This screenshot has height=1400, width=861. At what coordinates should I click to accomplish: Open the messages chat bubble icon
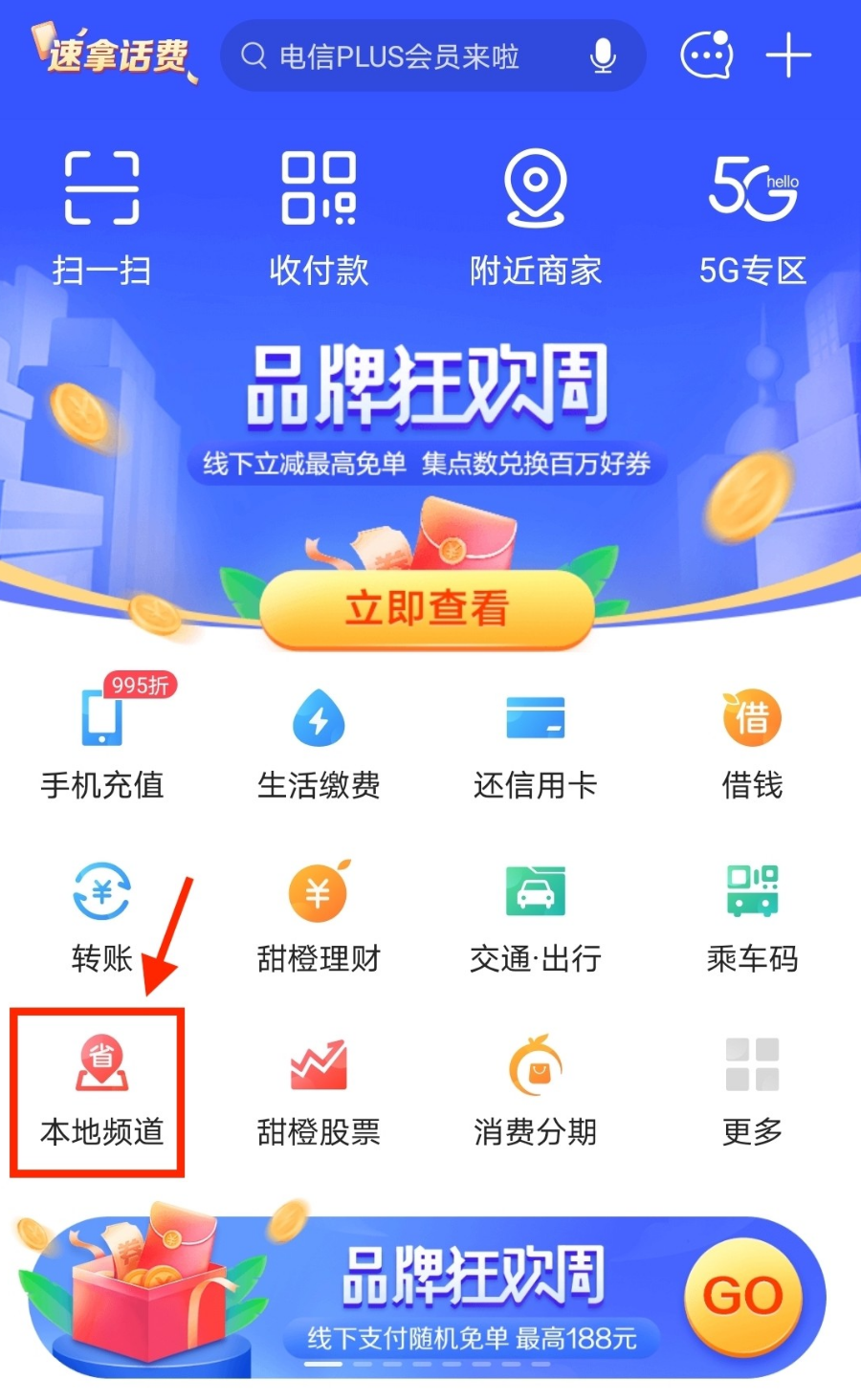(707, 55)
